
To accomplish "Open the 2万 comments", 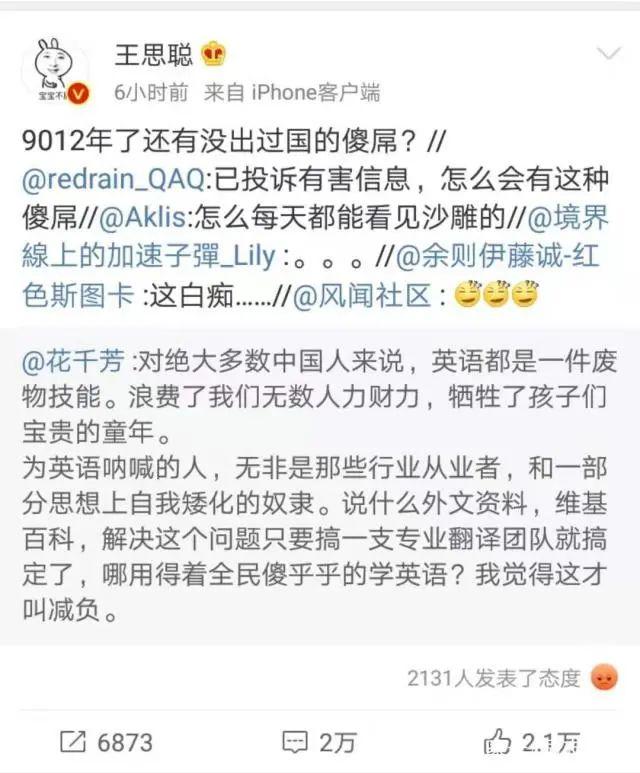I will (x=318, y=741).
